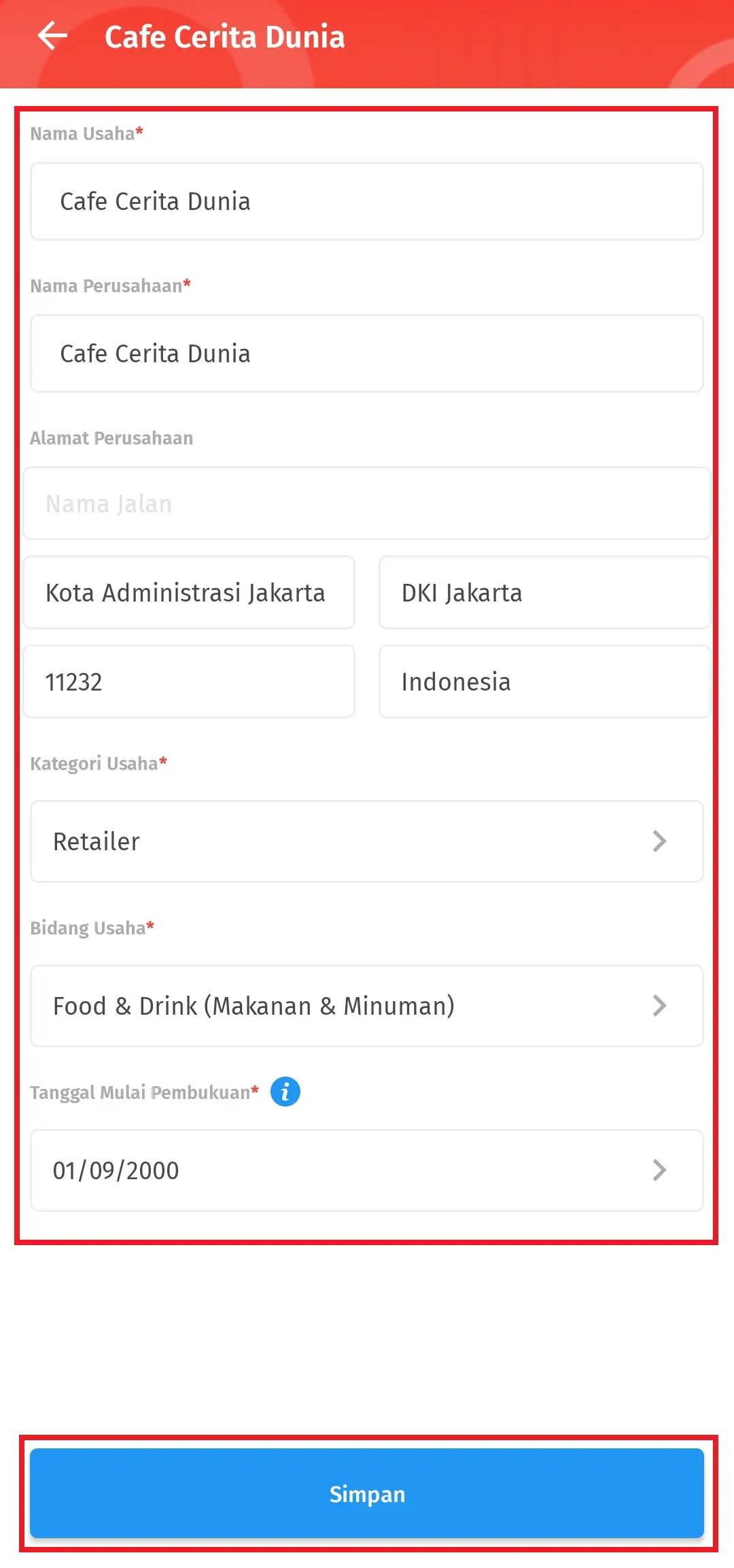Tap the info icon beside Tanggal Mulai Pembukuan
Image resolution: width=734 pixels, height=1568 pixels.
pyautogui.click(x=286, y=1092)
